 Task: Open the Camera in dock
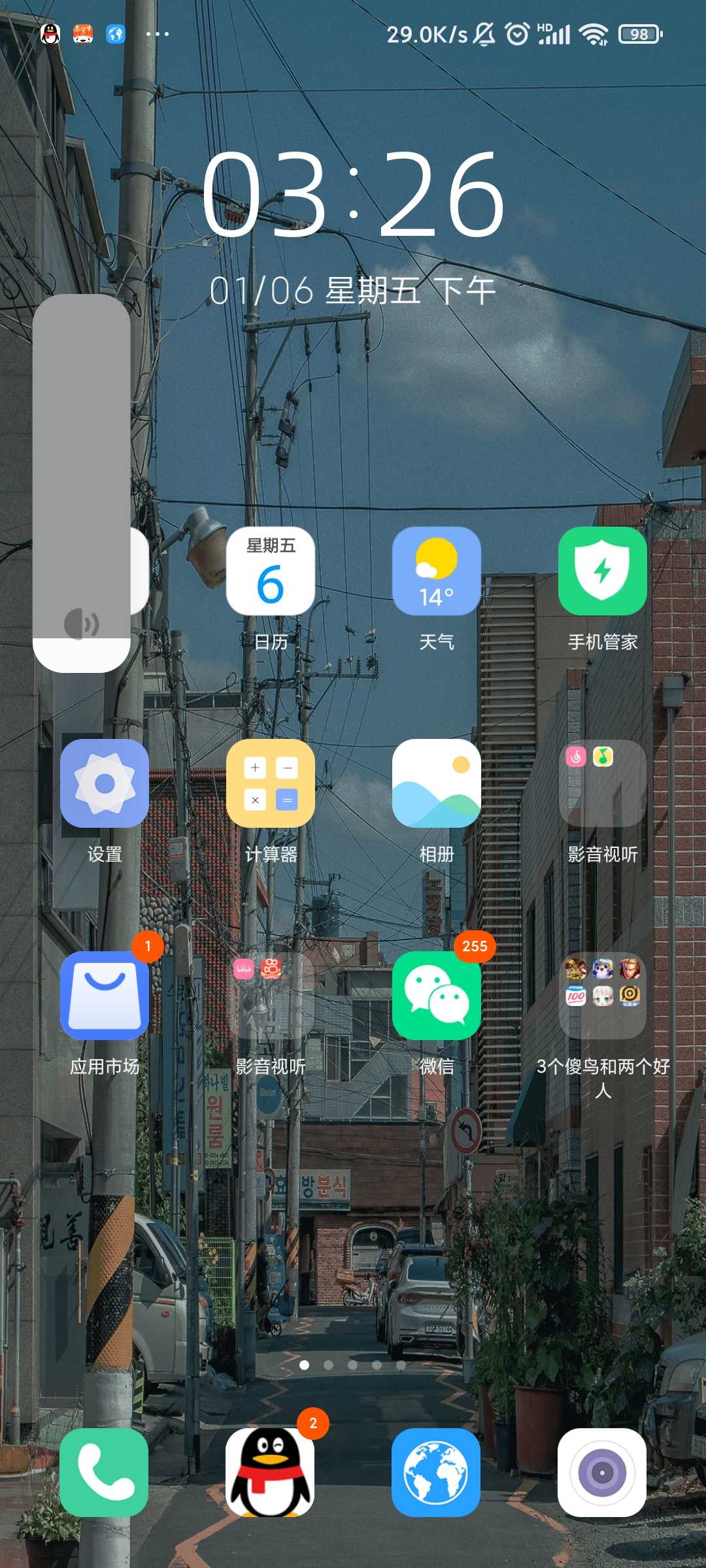coord(602,1472)
